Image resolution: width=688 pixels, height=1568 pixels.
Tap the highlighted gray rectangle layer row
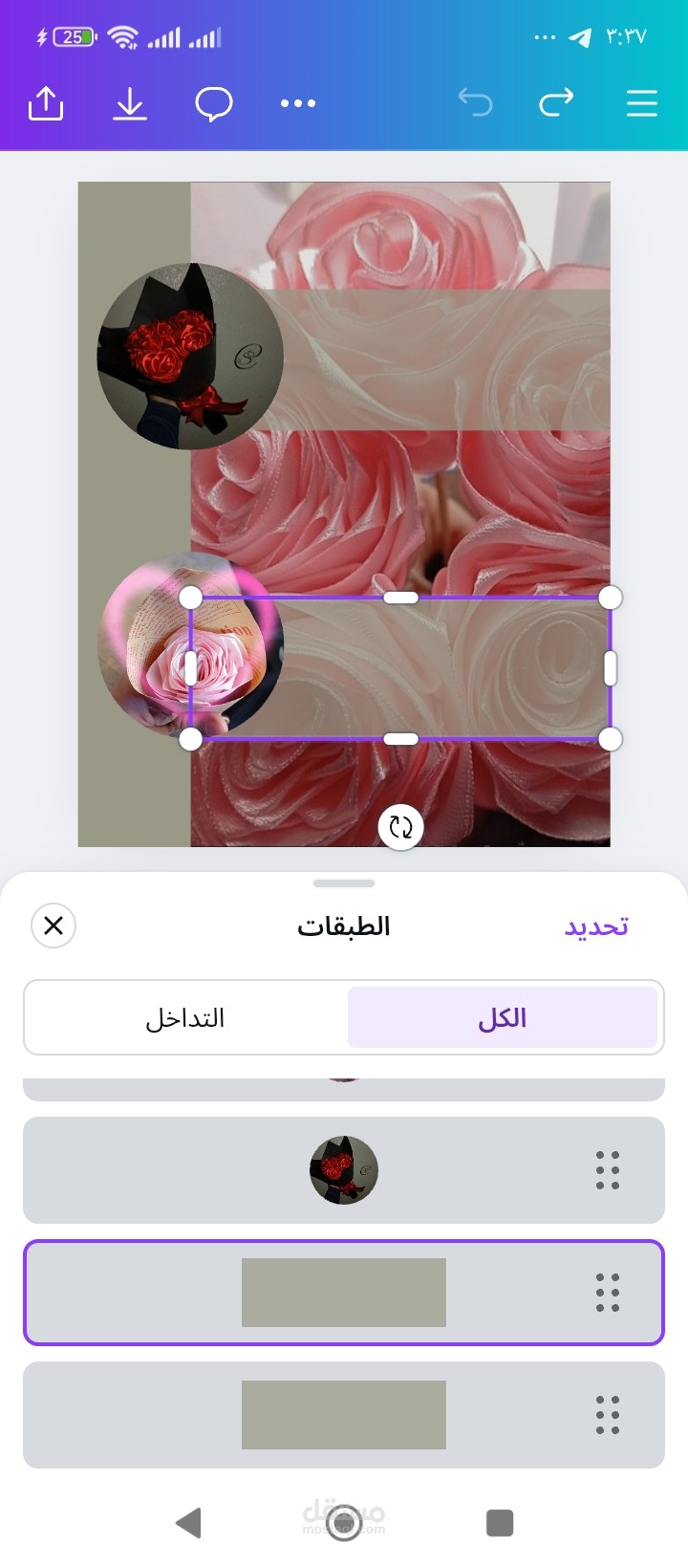click(344, 1293)
